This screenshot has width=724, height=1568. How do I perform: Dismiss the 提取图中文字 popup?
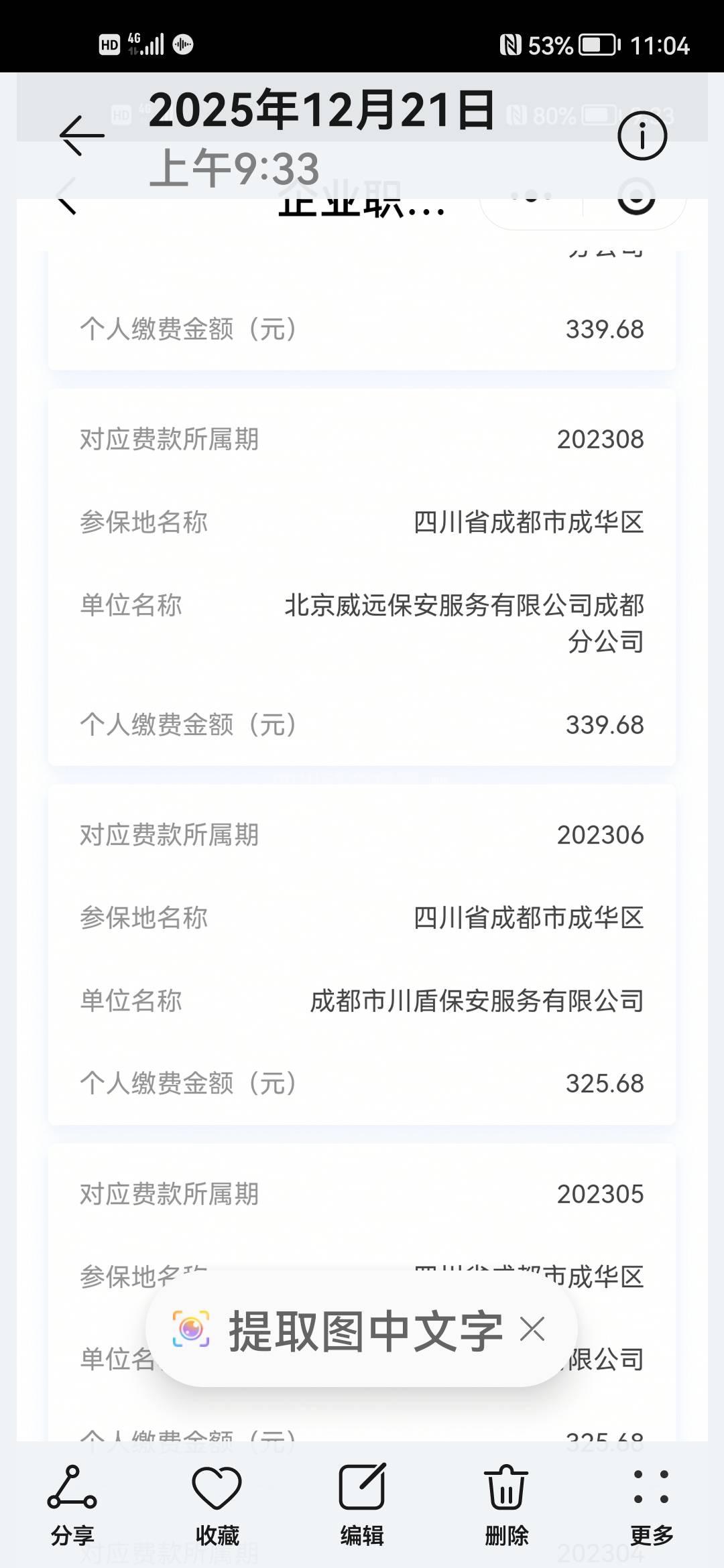[x=532, y=1329]
